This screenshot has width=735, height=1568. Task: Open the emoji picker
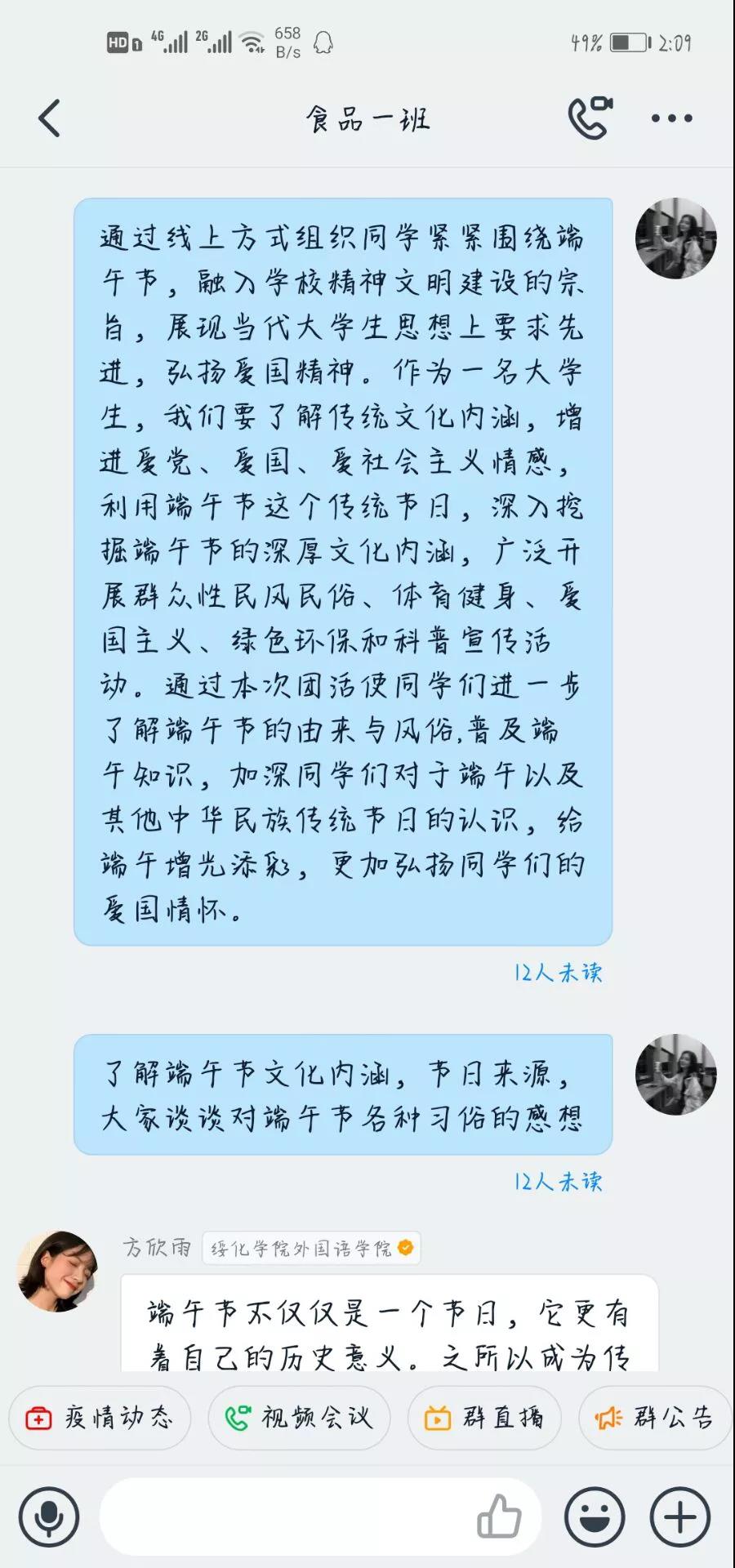[x=595, y=1517]
